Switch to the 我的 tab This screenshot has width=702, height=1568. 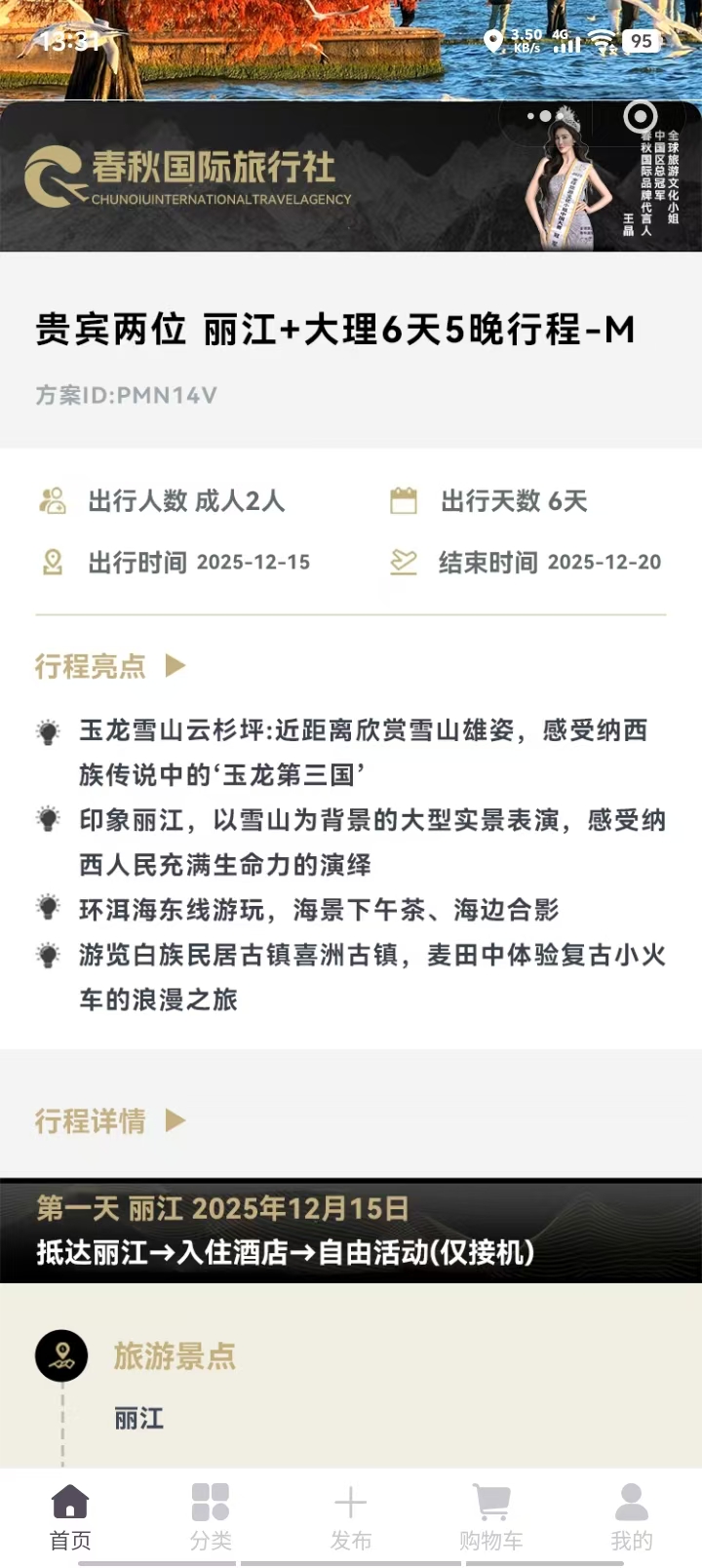(631, 1515)
